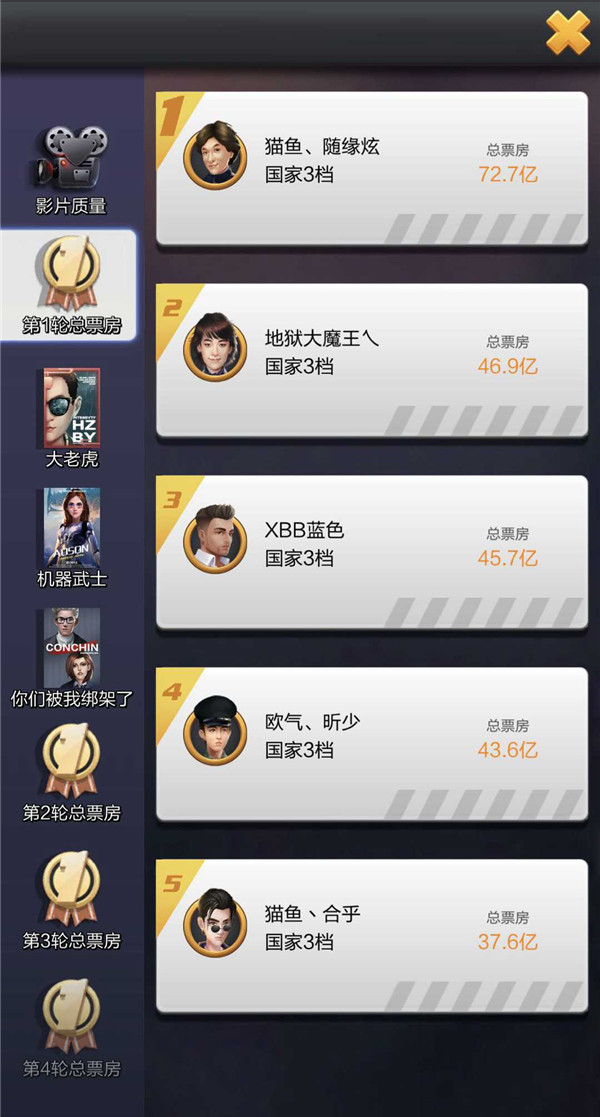
Task: Open the 机器武士 movie ranking
Action: point(71,538)
